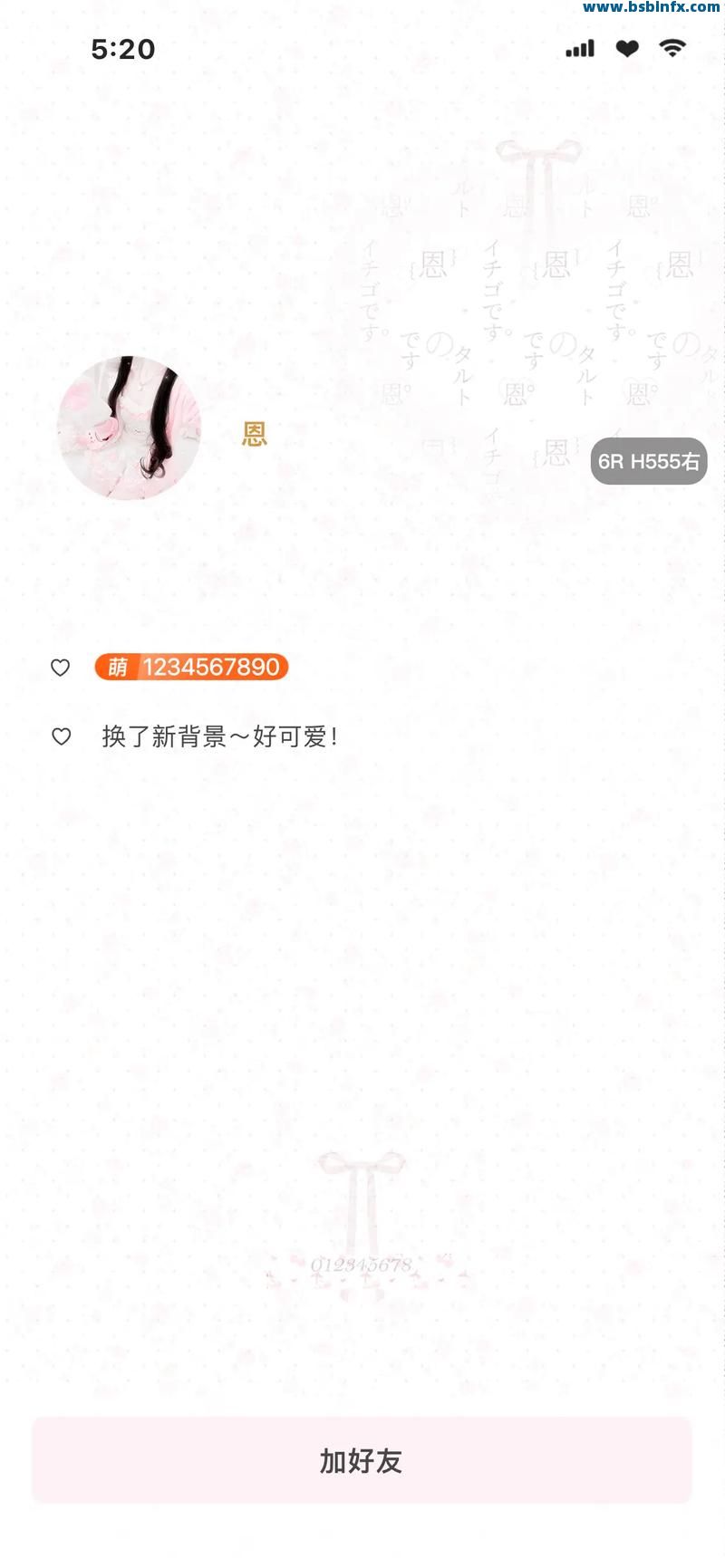The width and height of the screenshot is (725, 1568).
Task: Tap the 加好友 button
Action: (362, 1460)
